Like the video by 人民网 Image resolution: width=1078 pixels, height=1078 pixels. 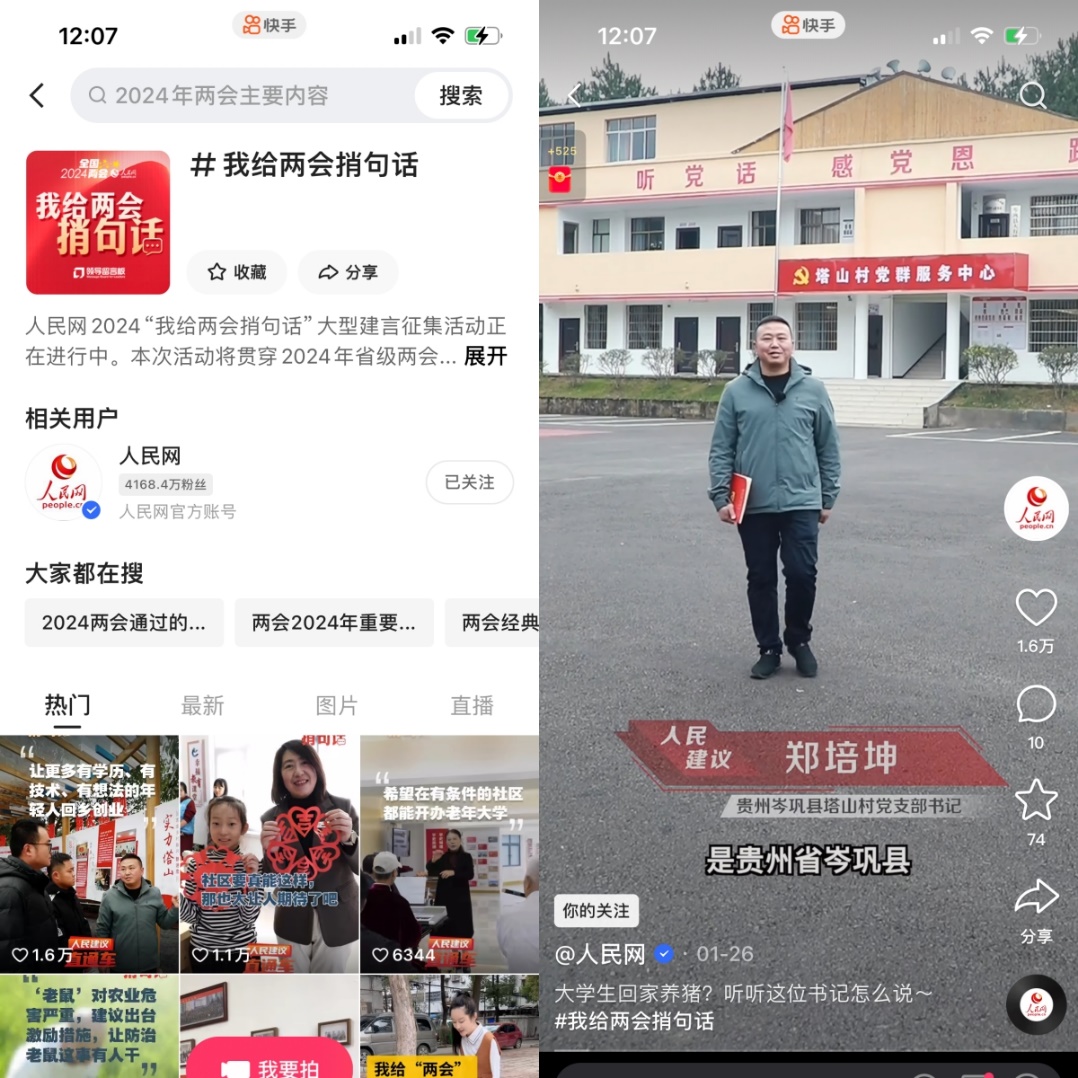pos(1036,608)
